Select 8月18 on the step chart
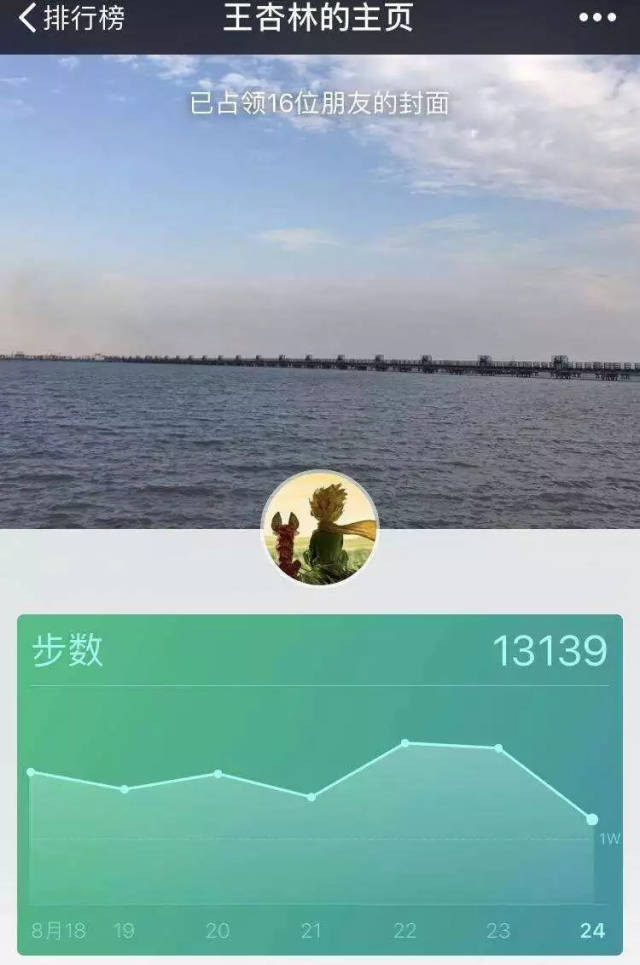This screenshot has width=640, height=965. (58, 931)
